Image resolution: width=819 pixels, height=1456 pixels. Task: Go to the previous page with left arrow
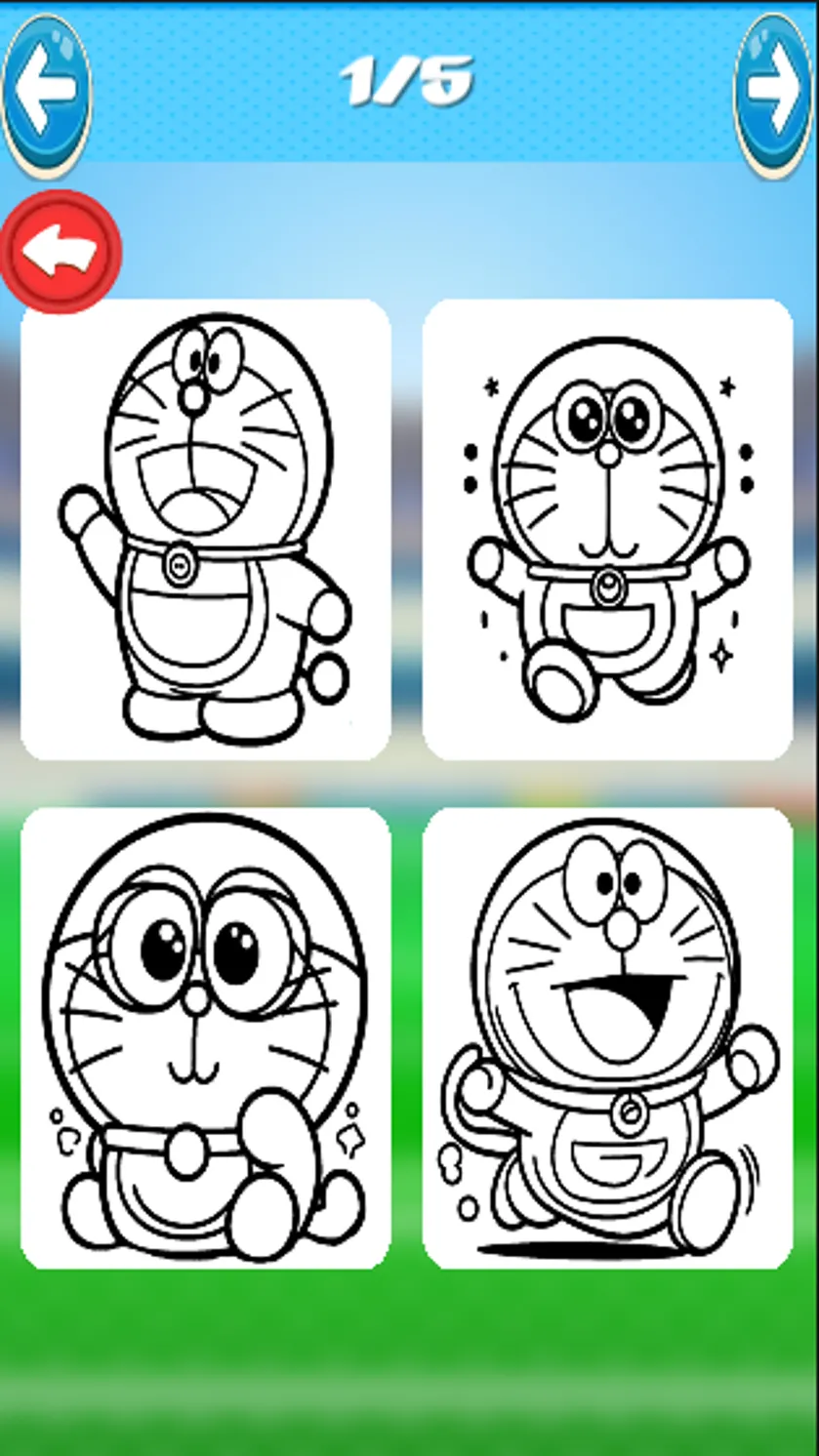[46, 95]
